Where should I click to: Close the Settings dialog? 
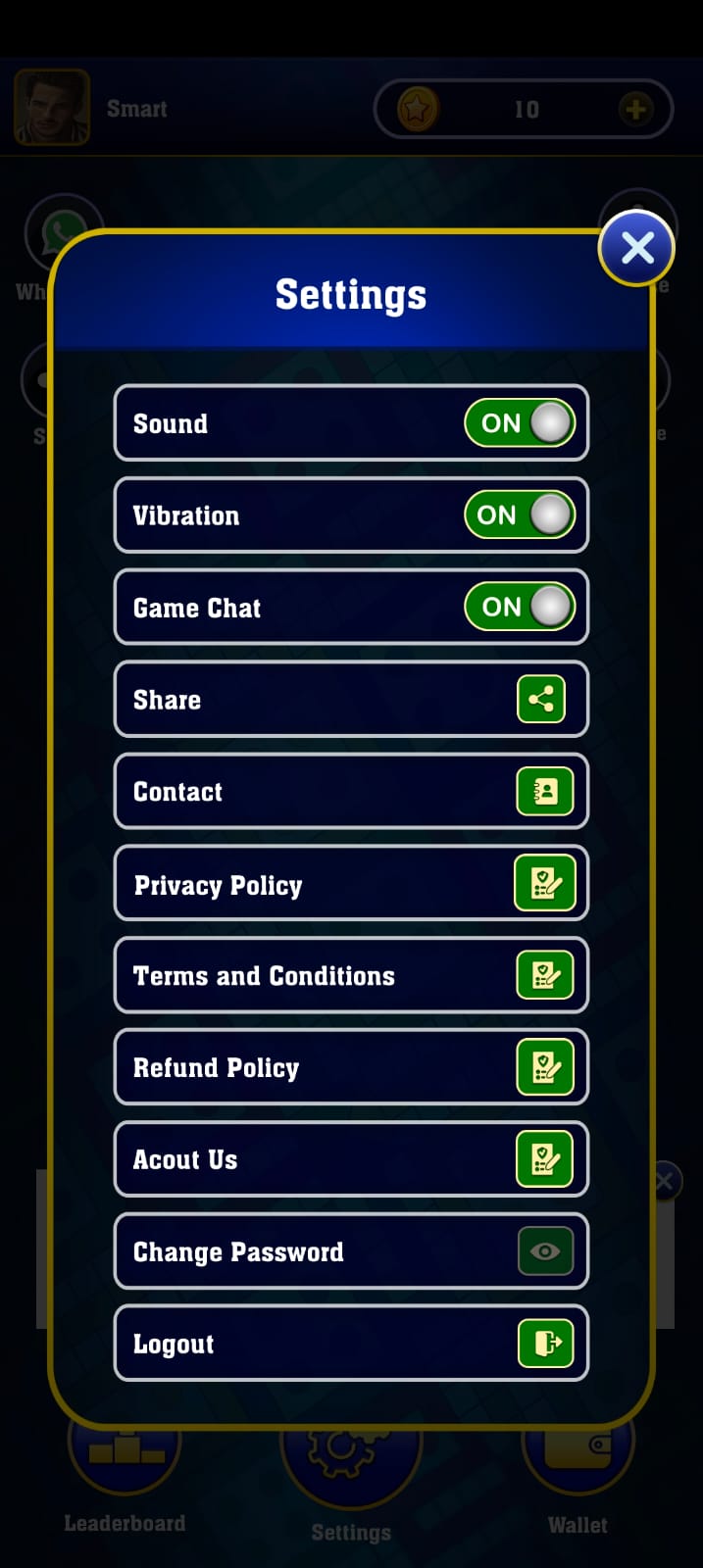(x=637, y=248)
